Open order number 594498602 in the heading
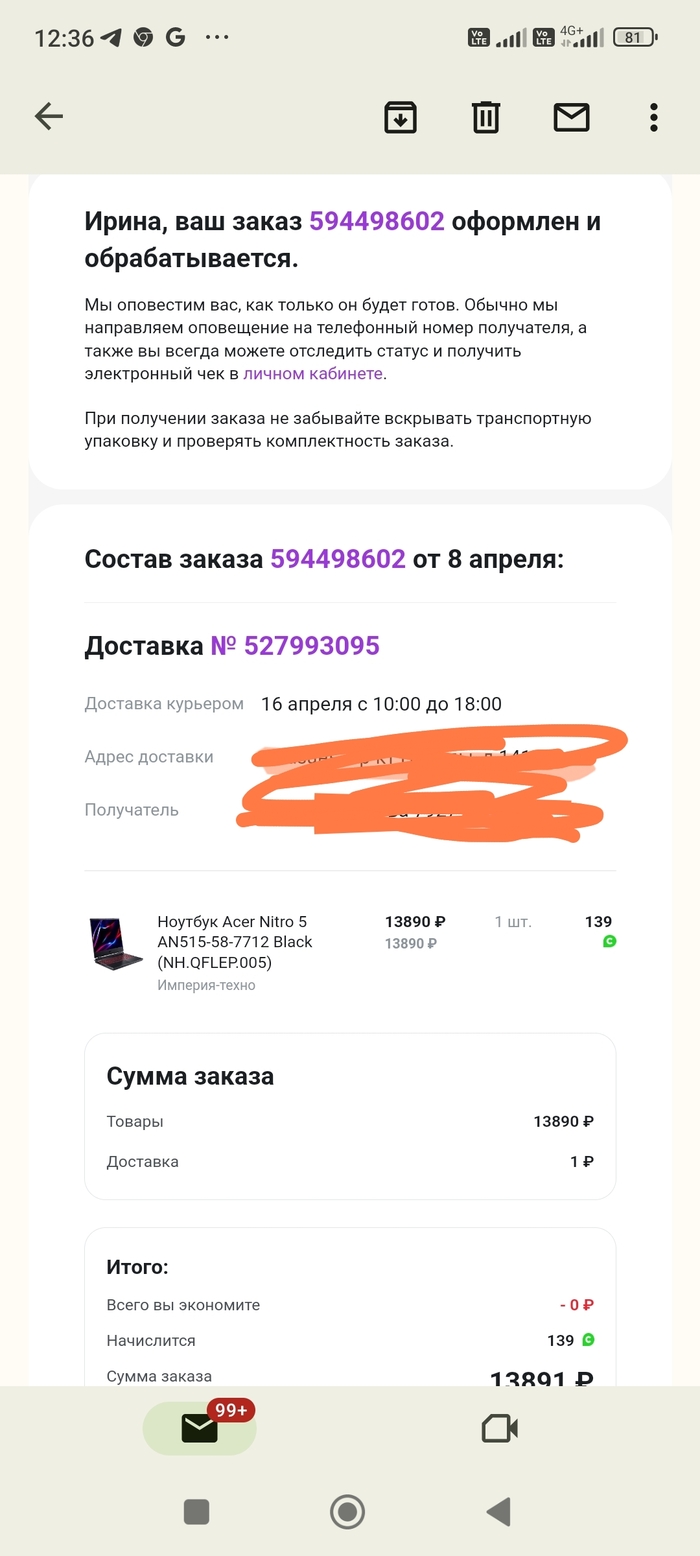The width and height of the screenshot is (700, 1556). (376, 221)
